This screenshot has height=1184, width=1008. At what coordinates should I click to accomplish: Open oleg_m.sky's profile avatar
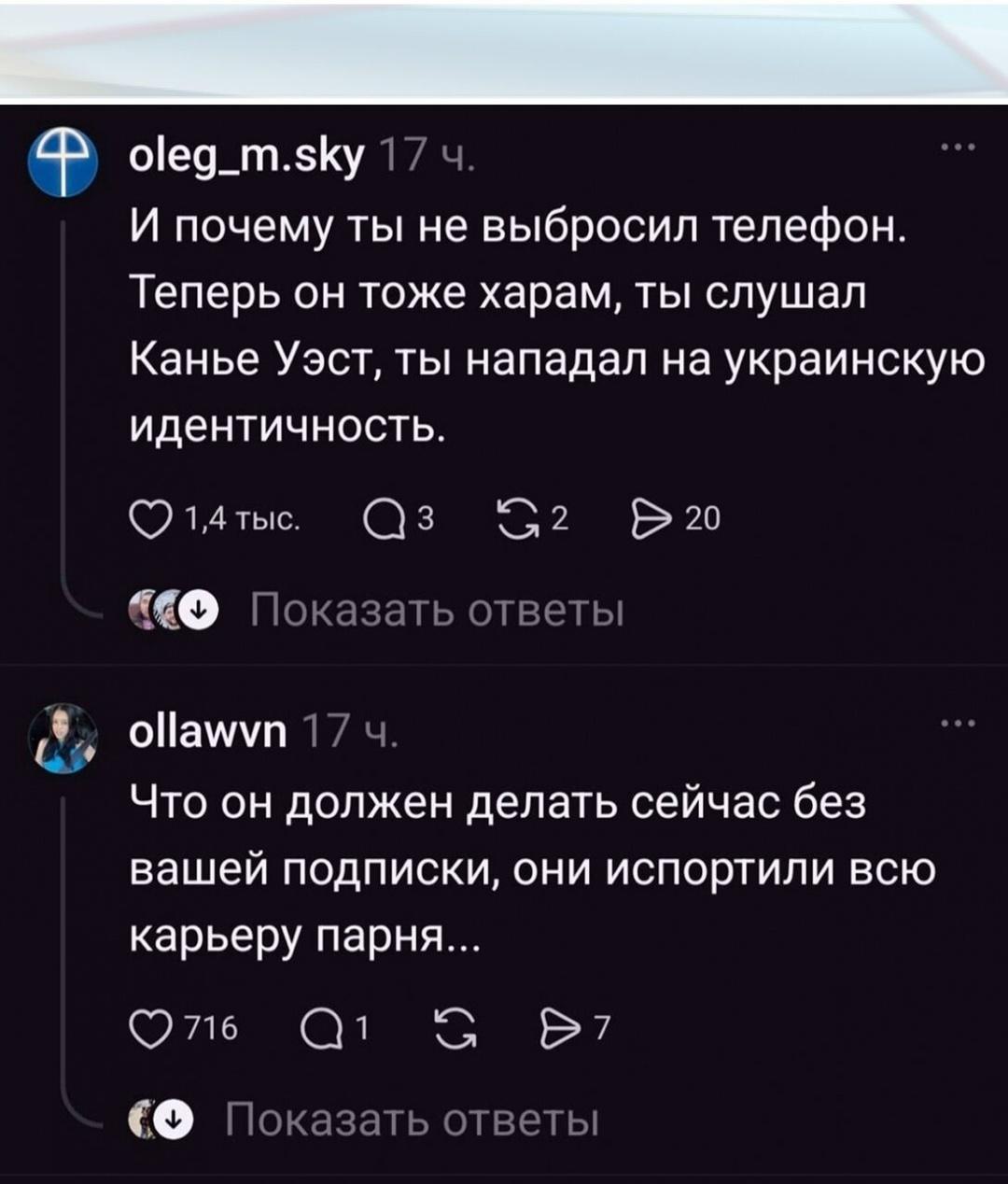pyautogui.click(x=62, y=161)
